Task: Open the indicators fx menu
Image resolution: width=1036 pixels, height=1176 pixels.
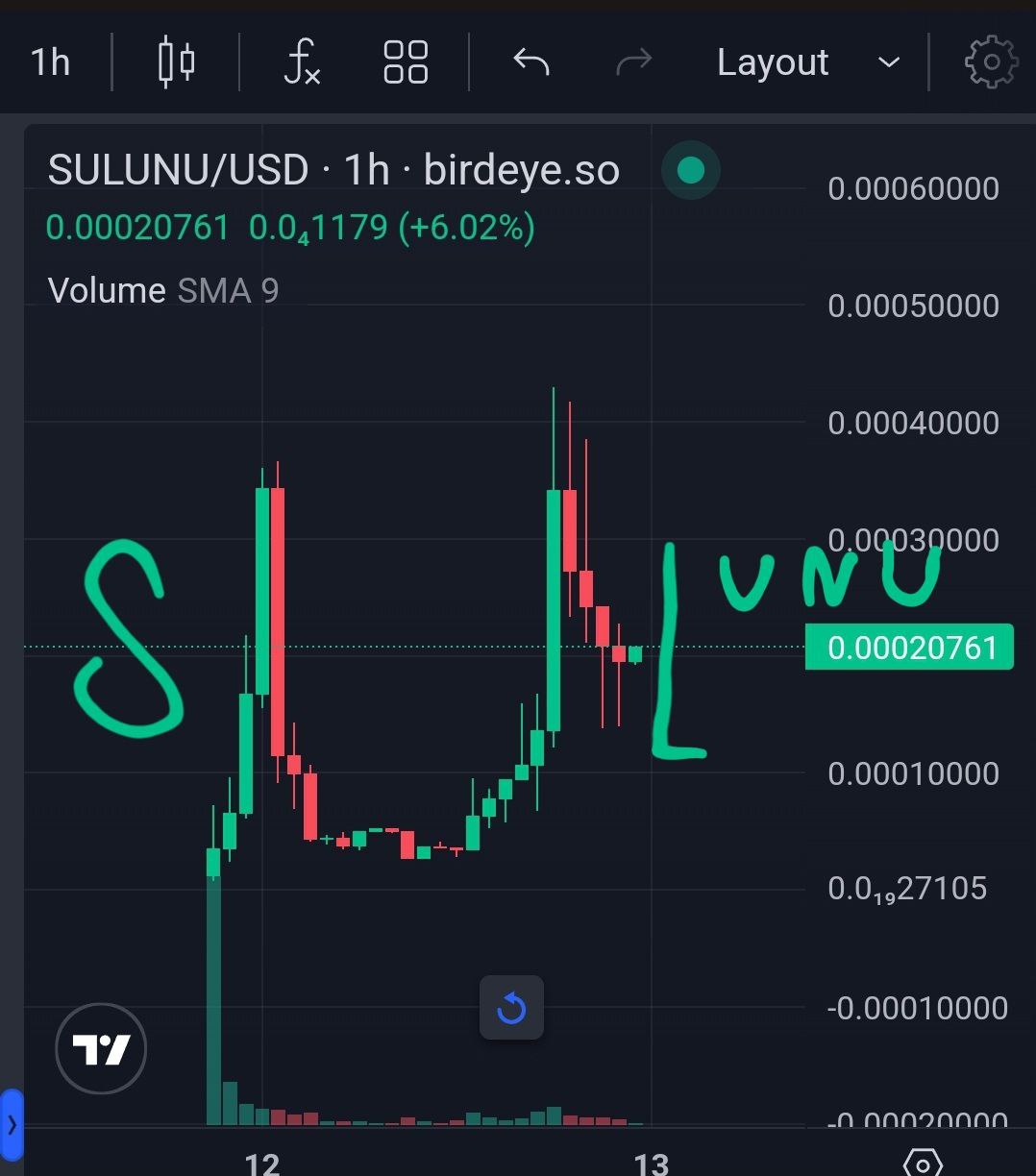Action: (x=302, y=62)
